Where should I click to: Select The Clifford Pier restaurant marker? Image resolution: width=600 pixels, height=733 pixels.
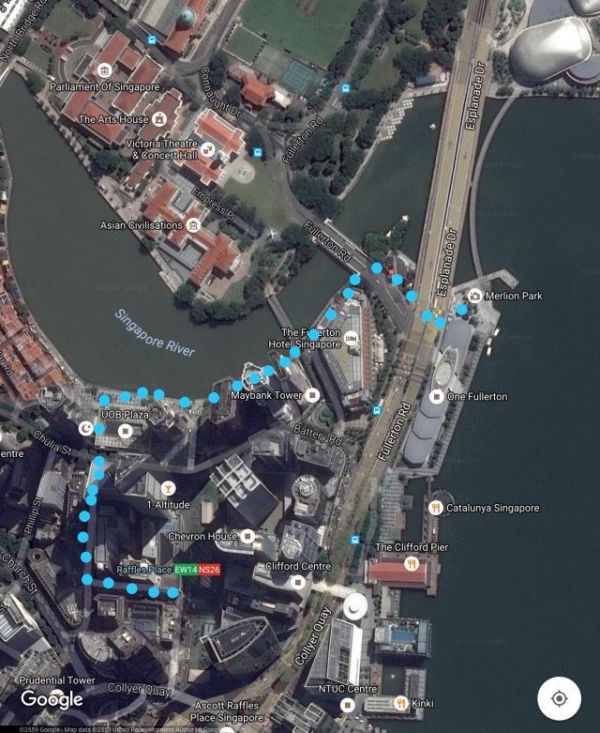coord(411,564)
